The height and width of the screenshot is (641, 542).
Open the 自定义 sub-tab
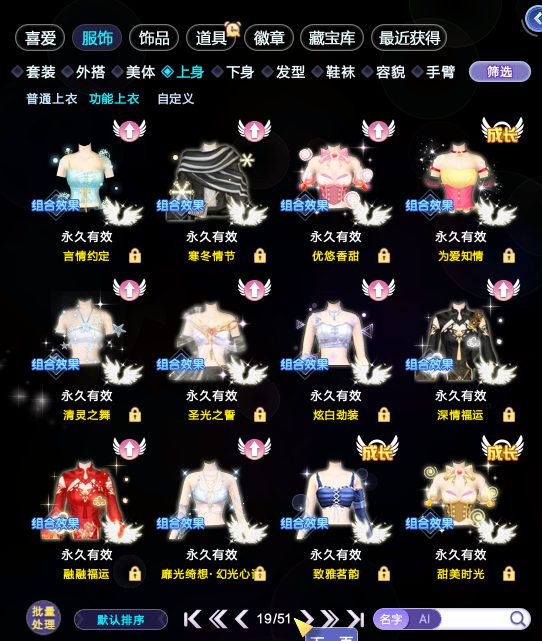[175, 99]
